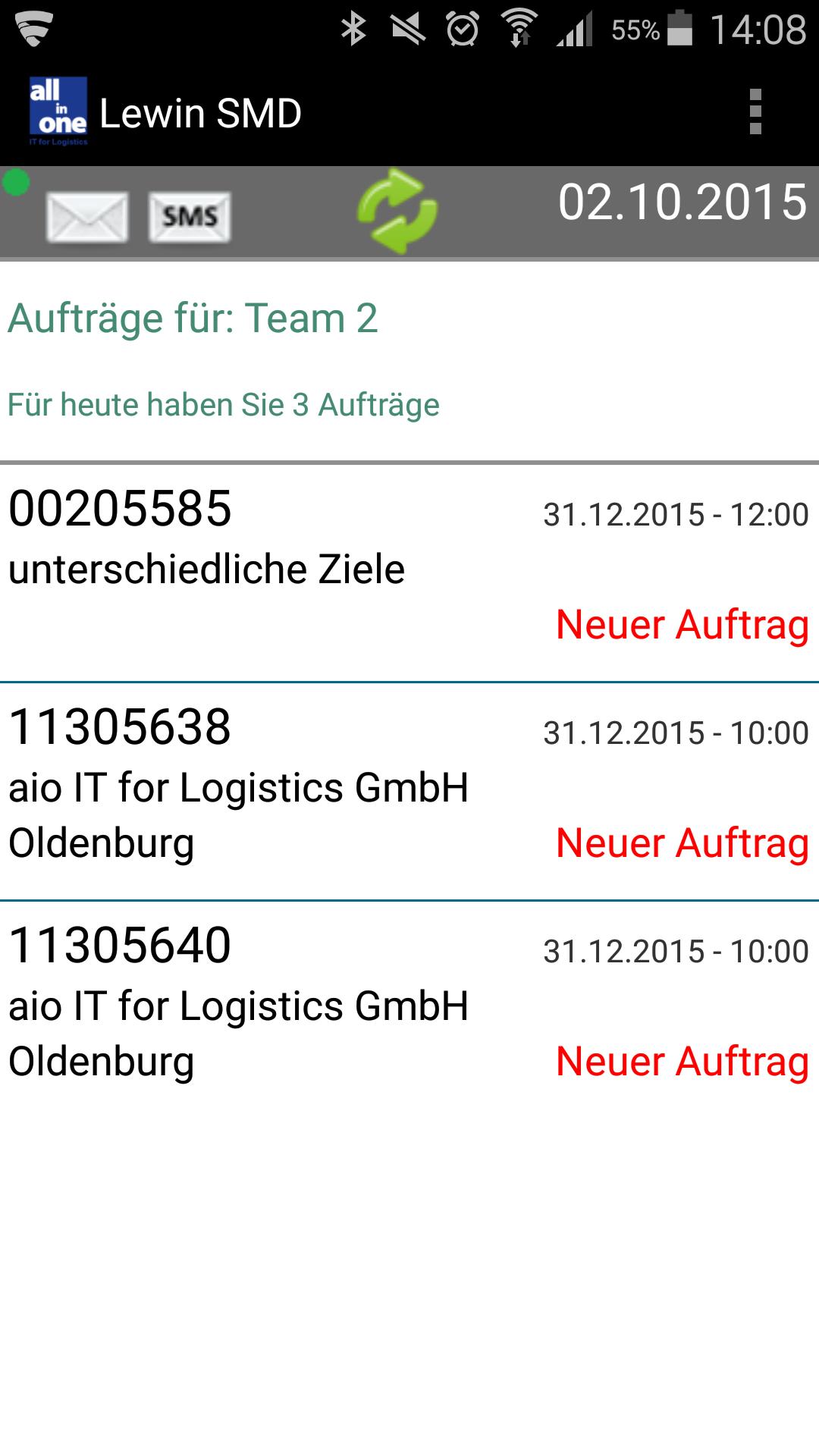
Task: Open order 00205585 unterschiedliche Ziele
Action: coord(409,573)
